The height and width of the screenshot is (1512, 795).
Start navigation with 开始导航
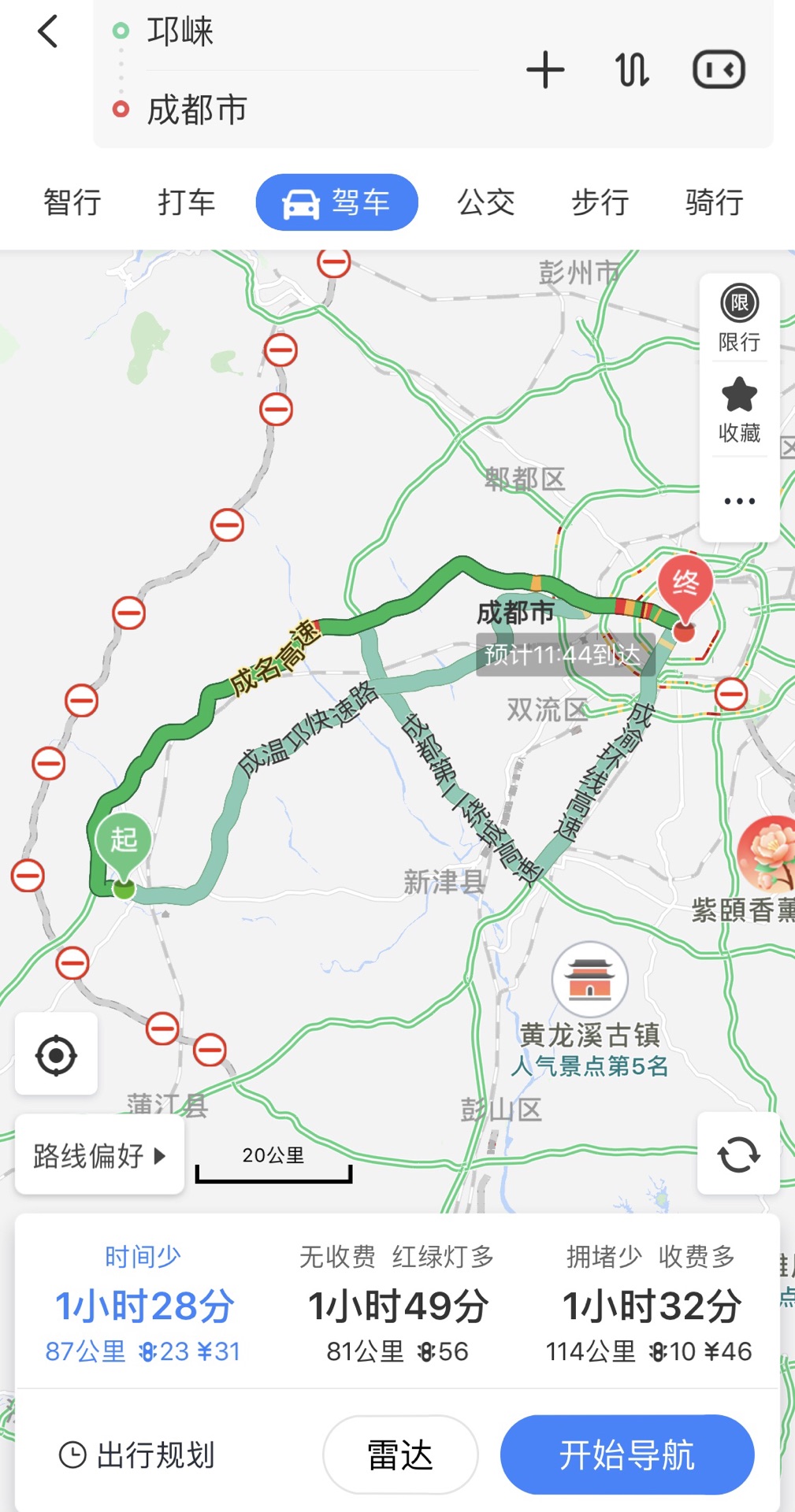pyautogui.click(x=627, y=1455)
